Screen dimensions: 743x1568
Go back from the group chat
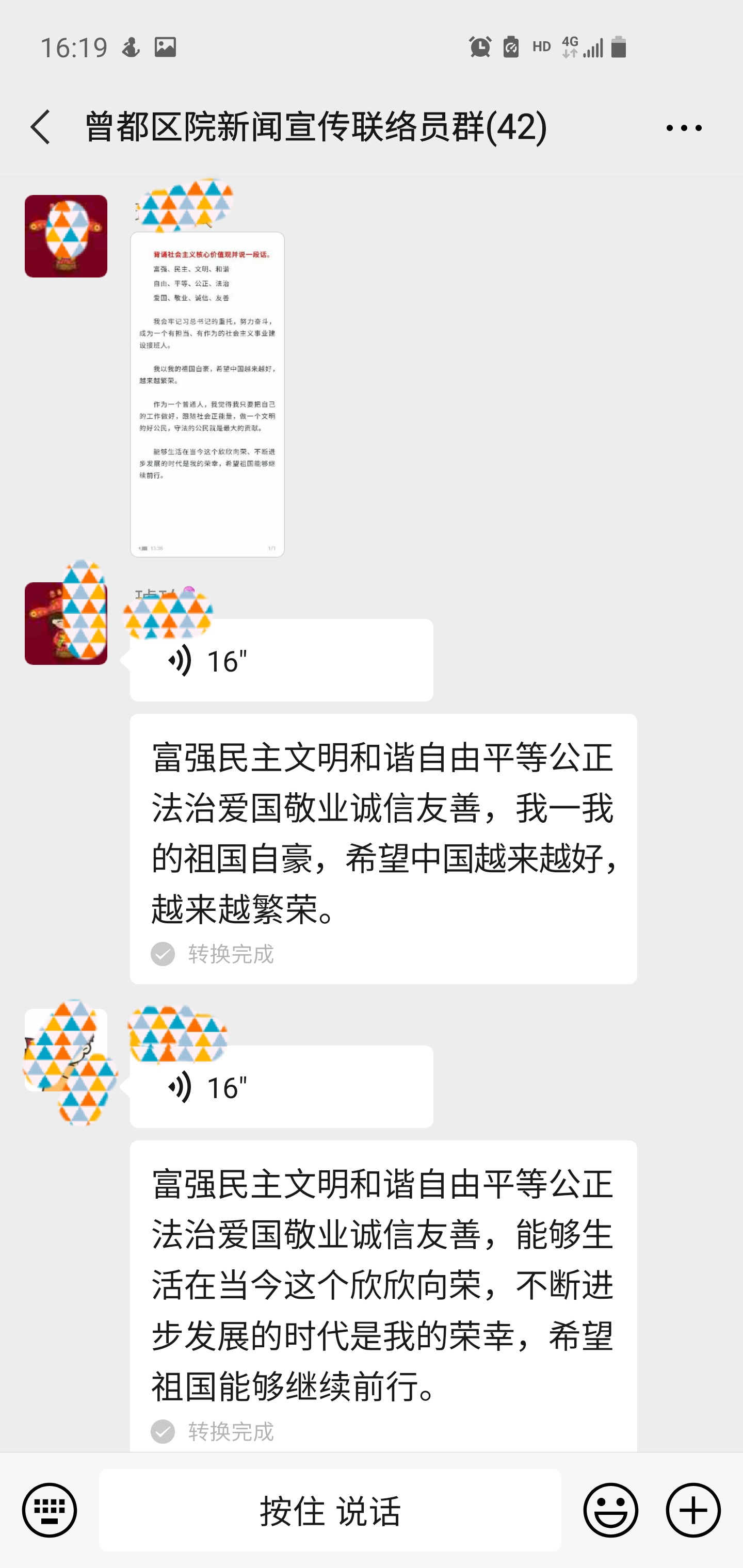pos(40,127)
